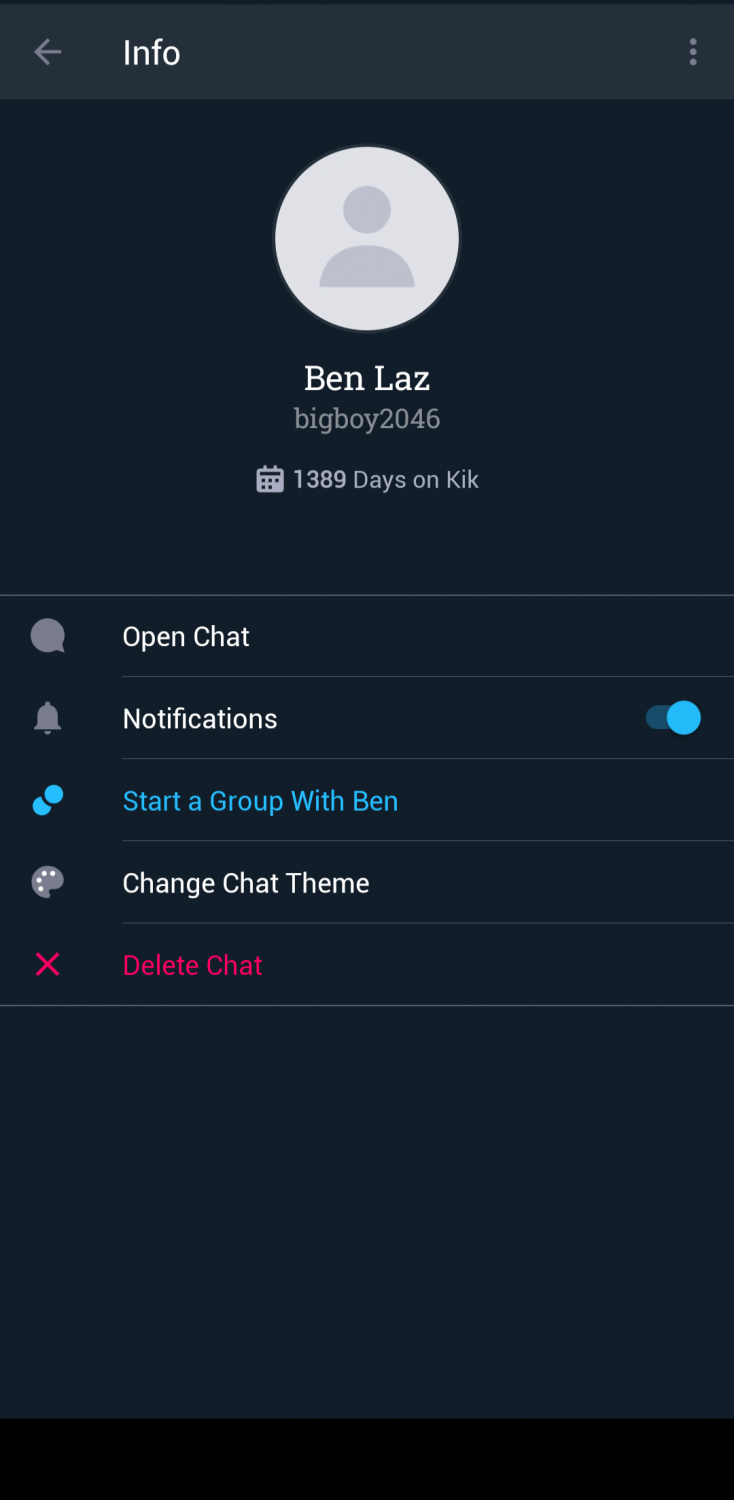Select Change Chat Theme
Image resolution: width=734 pixels, height=1500 pixels.
[367, 883]
